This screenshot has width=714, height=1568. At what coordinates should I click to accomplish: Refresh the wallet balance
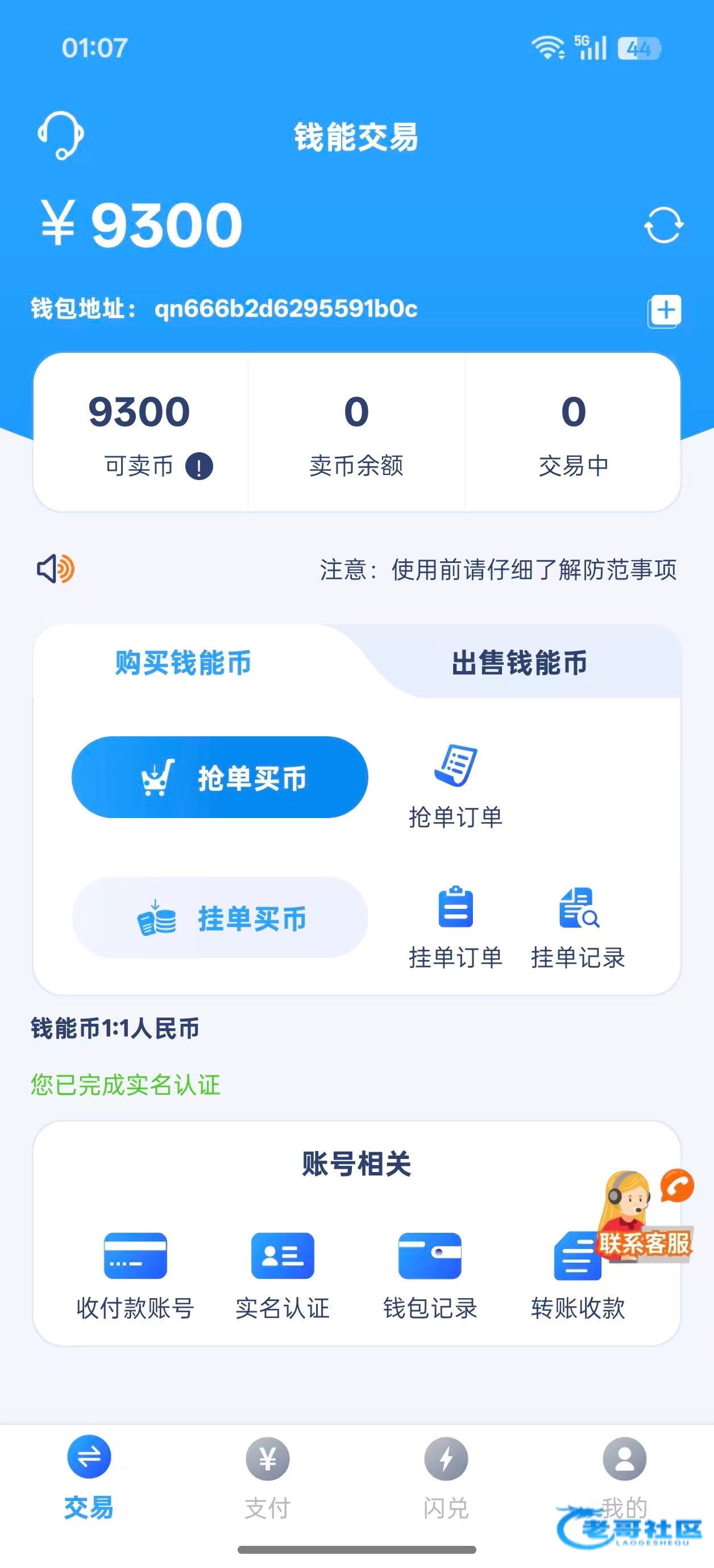coord(663,225)
